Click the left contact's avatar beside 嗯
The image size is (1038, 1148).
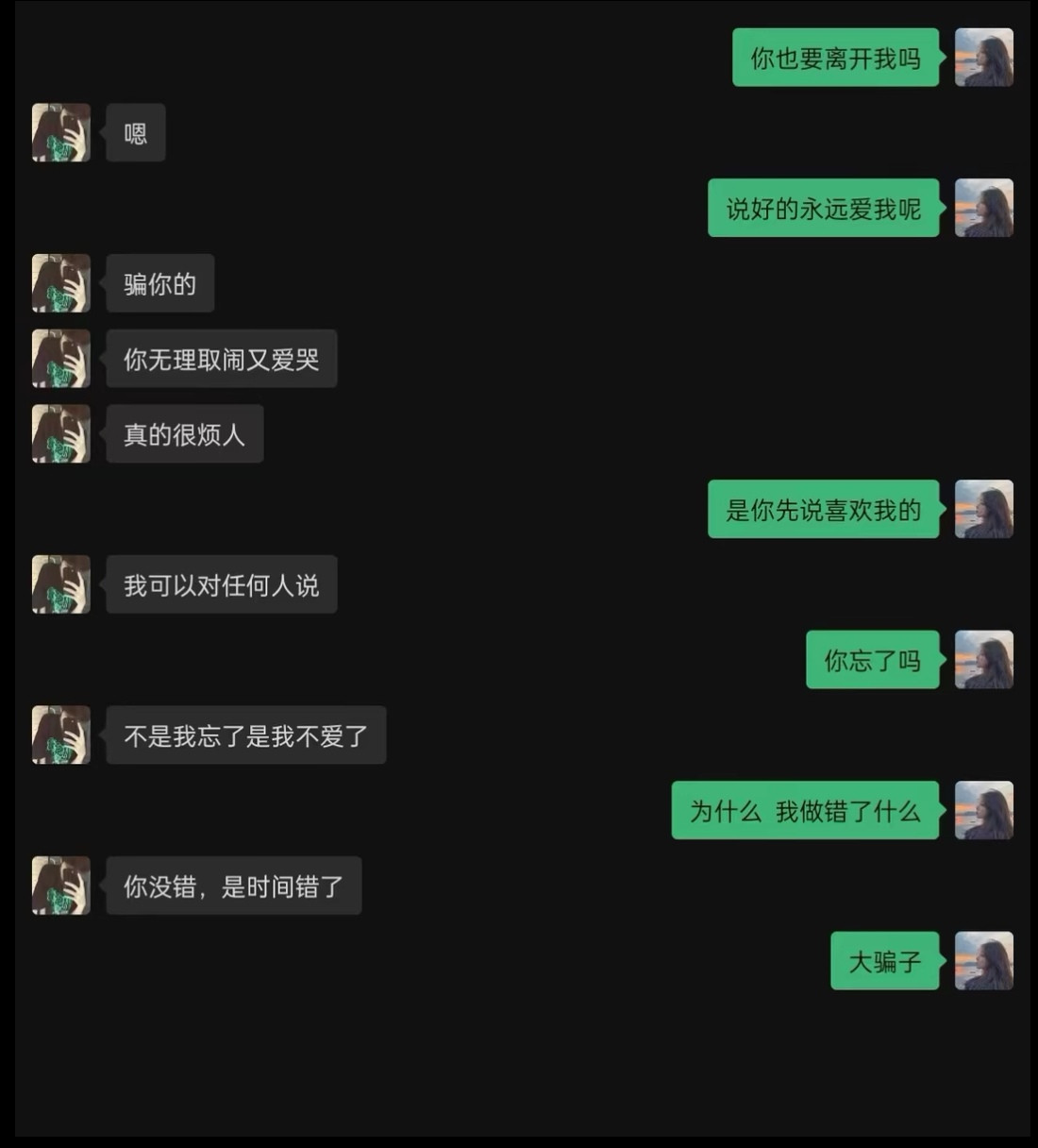pos(60,132)
